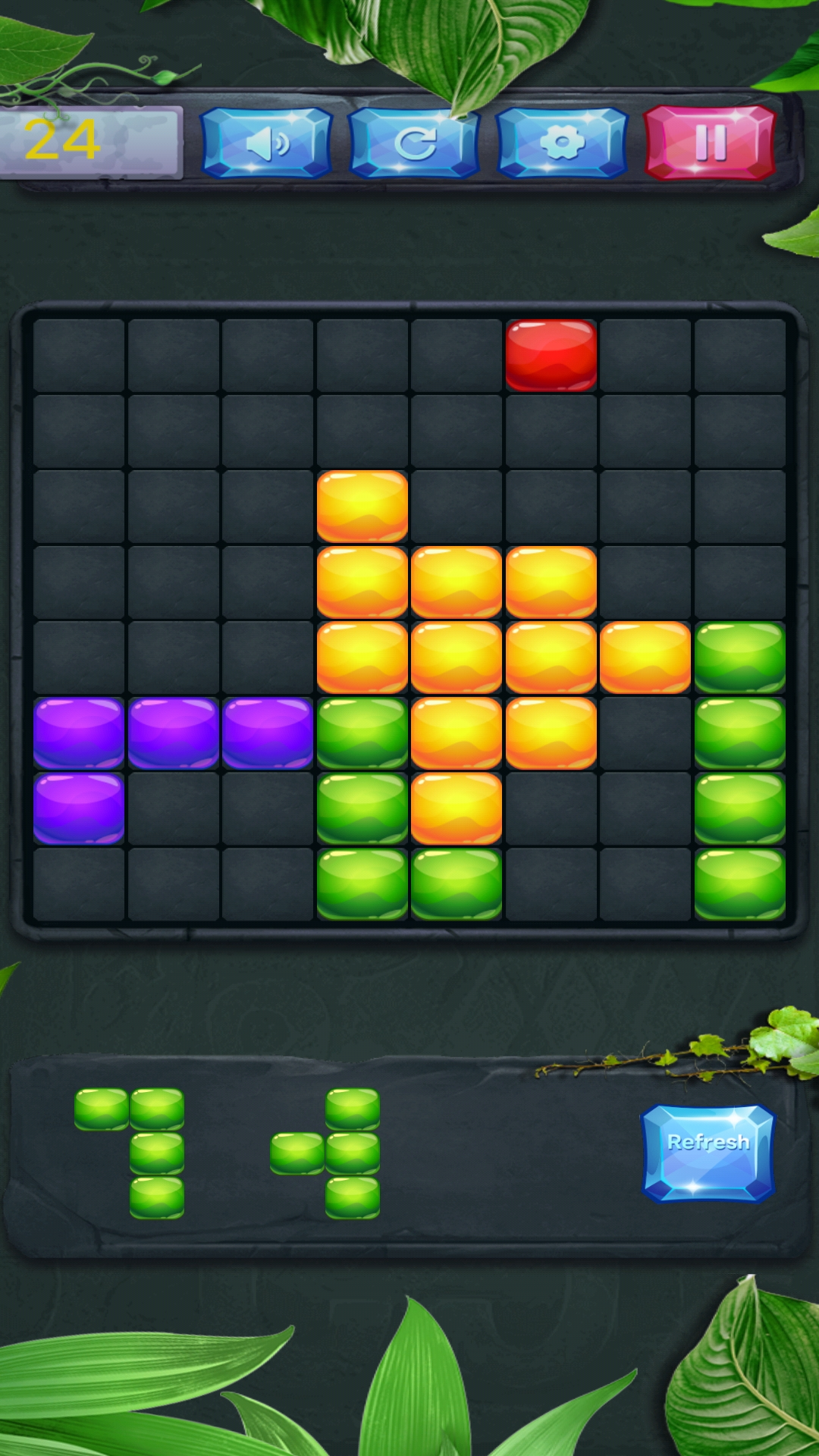The width and height of the screenshot is (819, 1456).
Task: Pause the game
Action: (710, 143)
